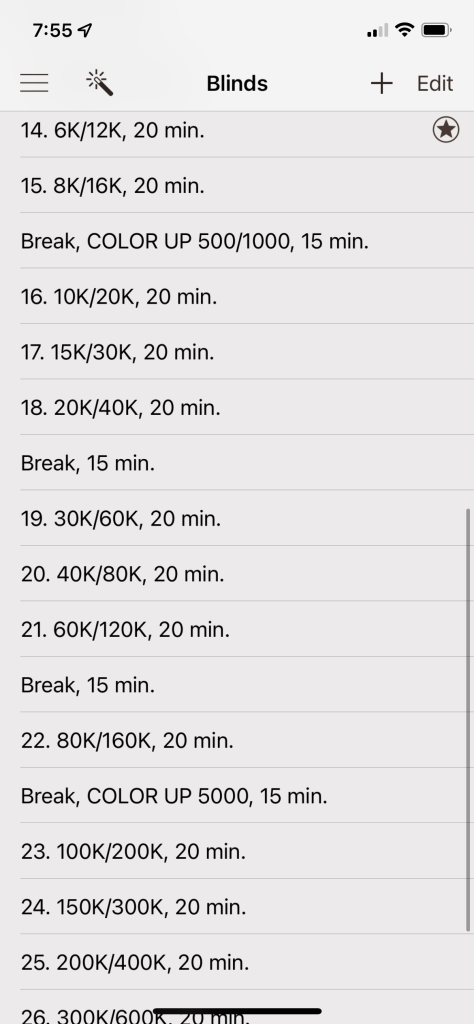The width and height of the screenshot is (474, 1024).
Task: Add a new blind level
Action: pyautogui.click(x=381, y=84)
